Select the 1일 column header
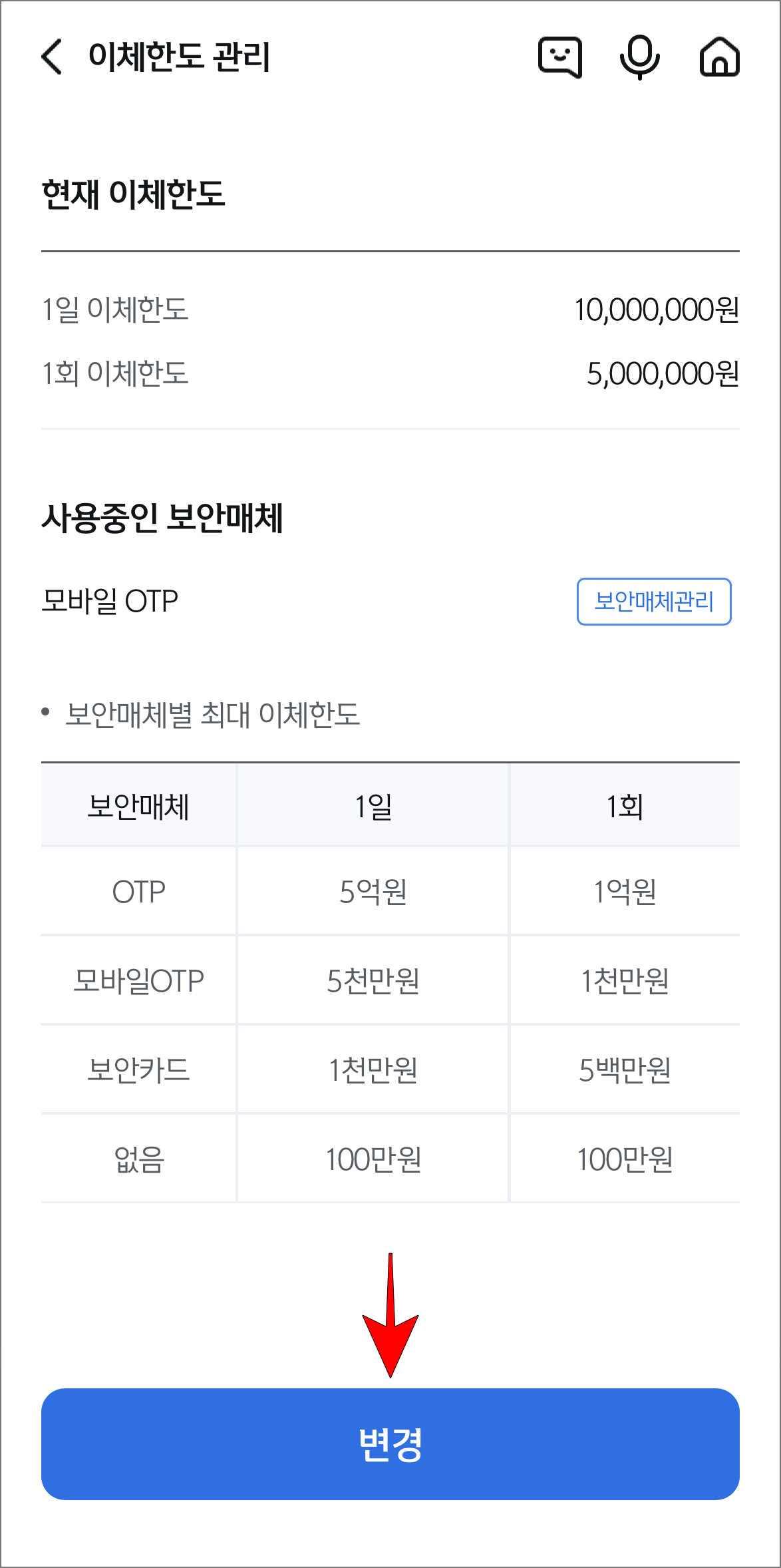The height and width of the screenshot is (1568, 781). pyautogui.click(x=372, y=804)
